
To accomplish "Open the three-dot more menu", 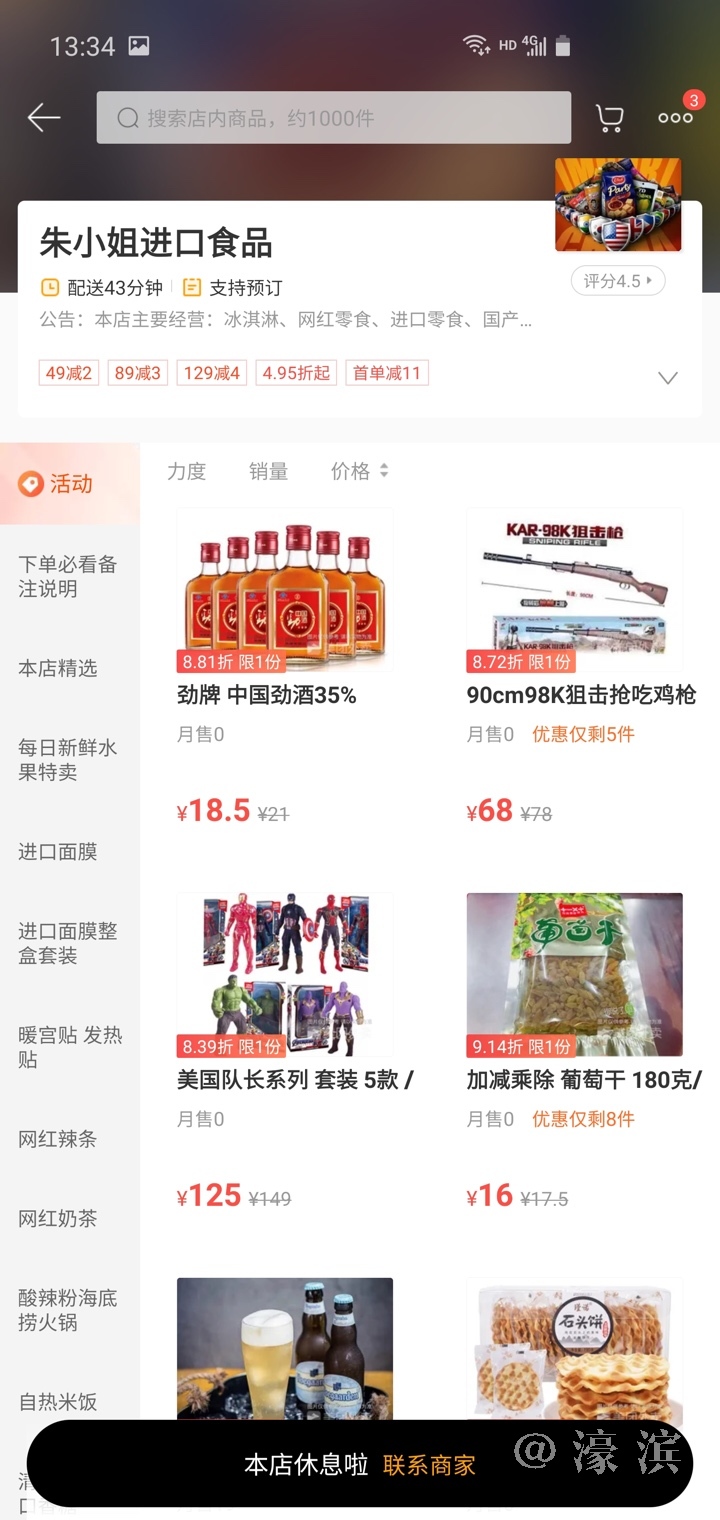I will (675, 118).
